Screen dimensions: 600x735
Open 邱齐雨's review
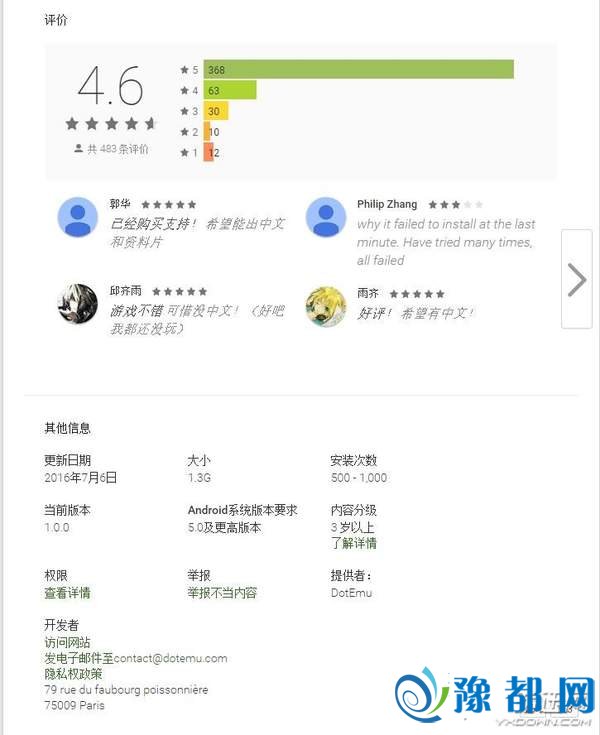196,310
